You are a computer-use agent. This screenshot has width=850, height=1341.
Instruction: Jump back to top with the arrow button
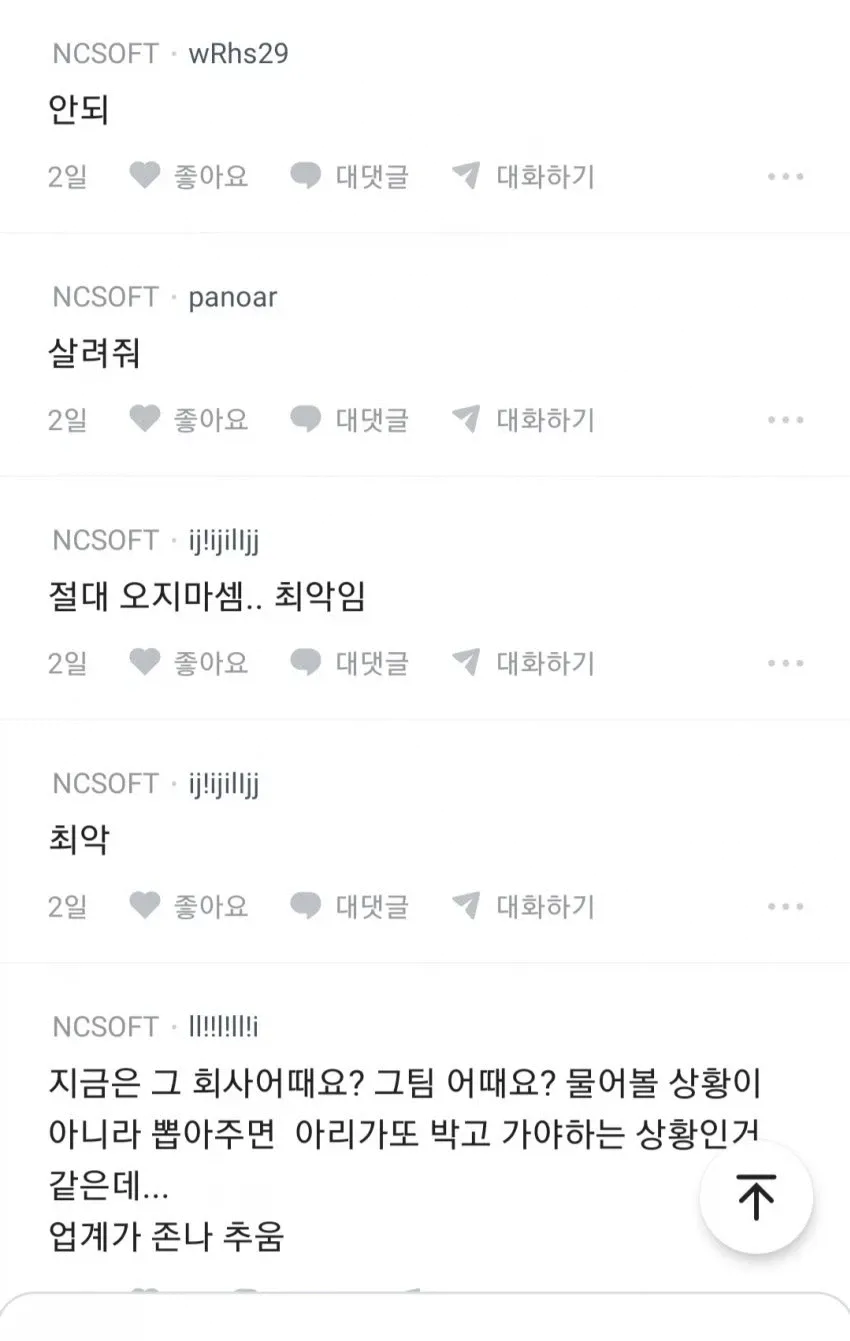[756, 1197]
